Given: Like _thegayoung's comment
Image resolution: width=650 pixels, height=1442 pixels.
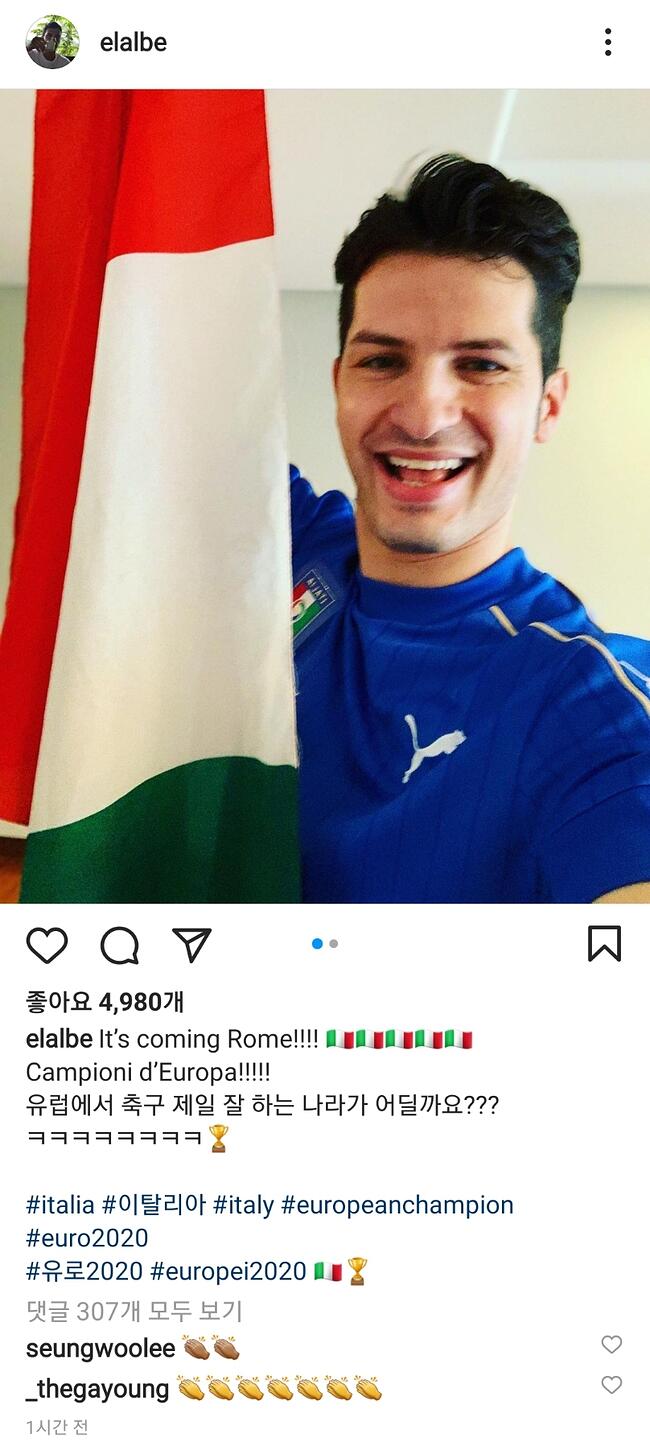Looking at the screenshot, I should [x=611, y=1385].
